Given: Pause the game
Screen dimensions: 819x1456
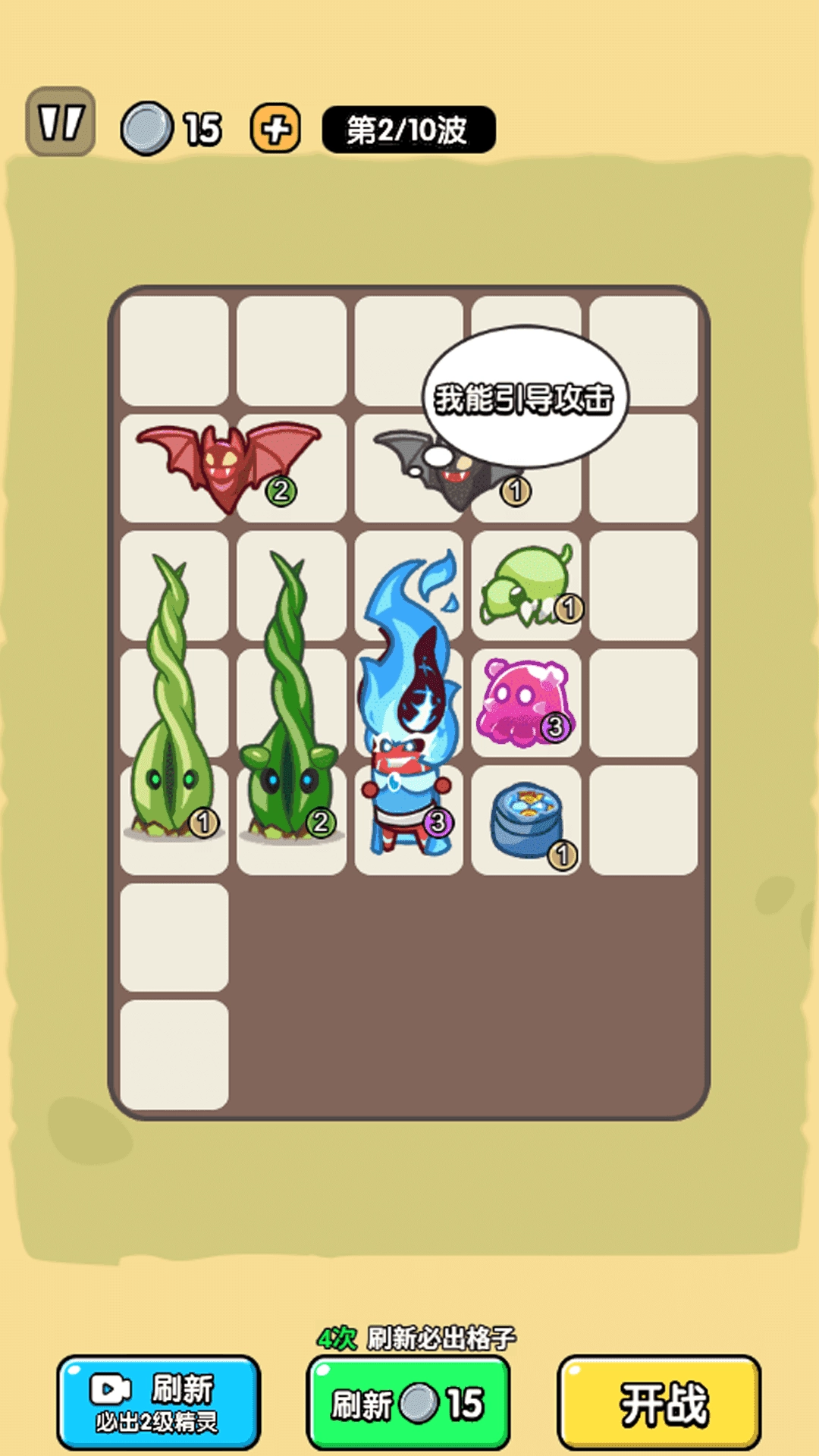Looking at the screenshot, I should click(60, 122).
